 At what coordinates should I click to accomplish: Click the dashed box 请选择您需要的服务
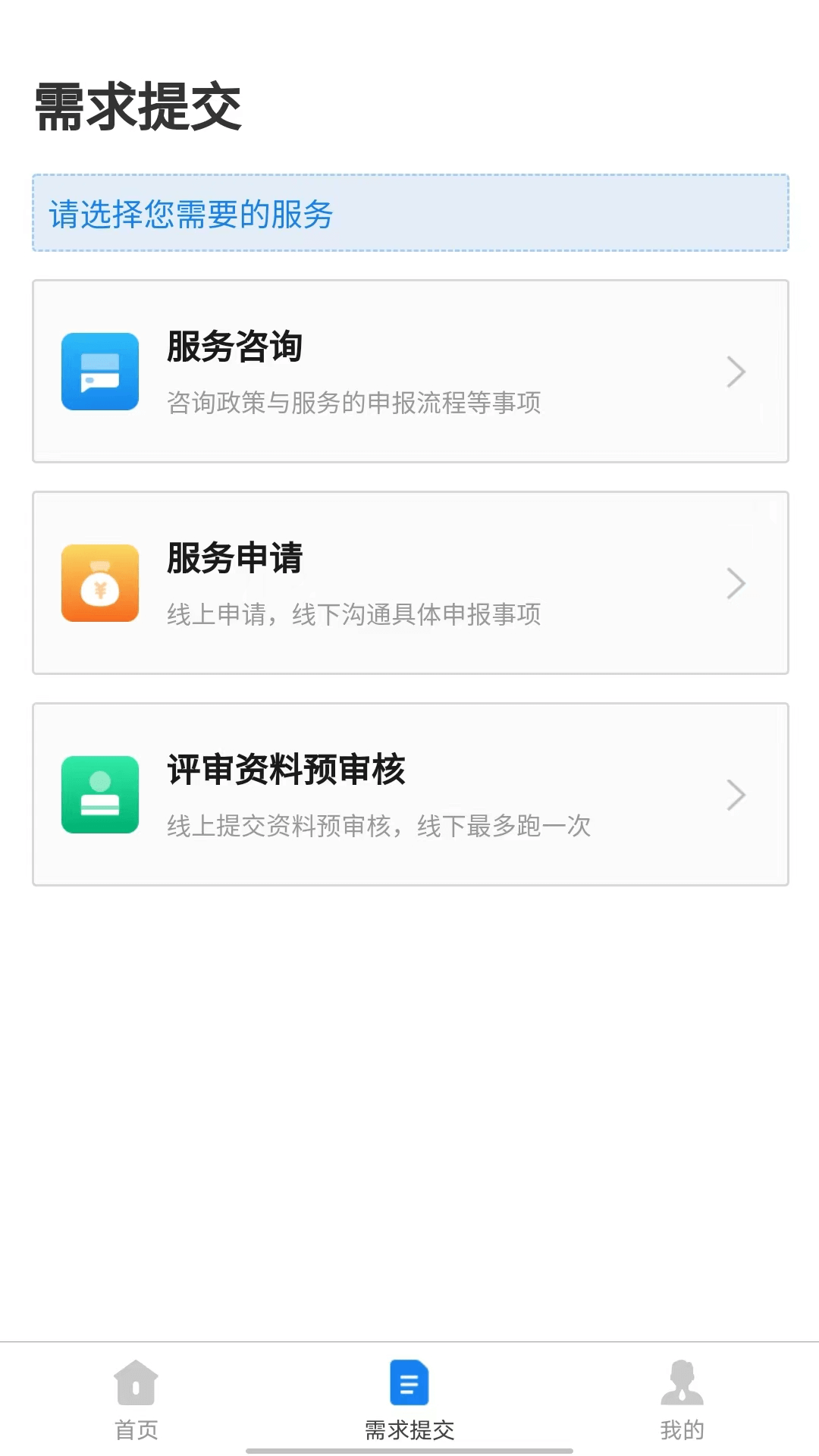coord(409,213)
